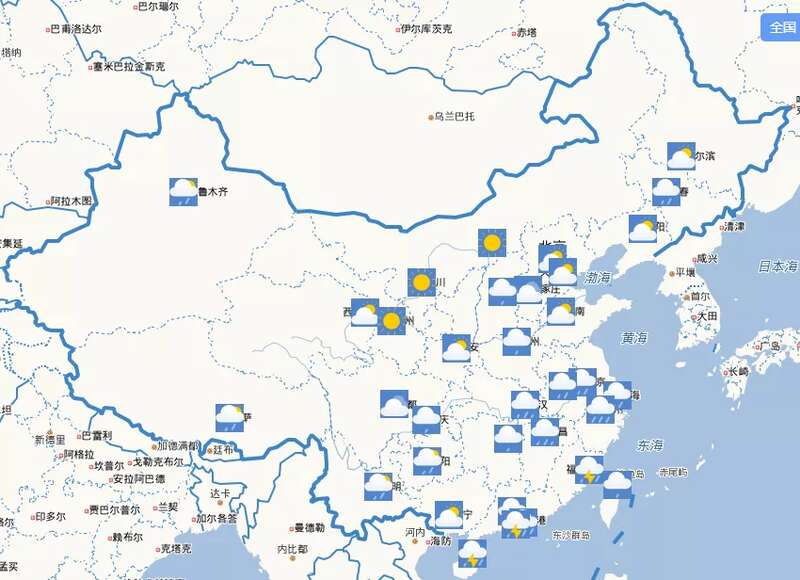Select the Changchun (长春) weather marker

666,191
